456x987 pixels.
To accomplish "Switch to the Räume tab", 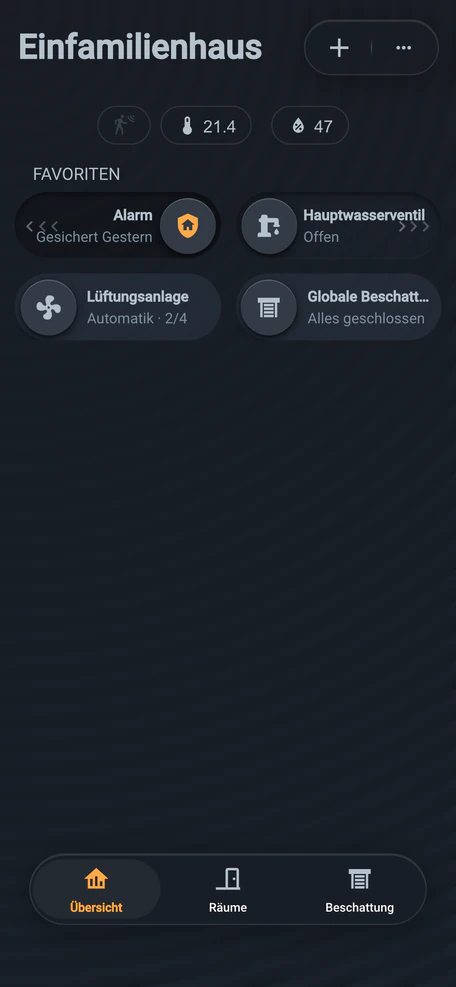I will (228, 889).
